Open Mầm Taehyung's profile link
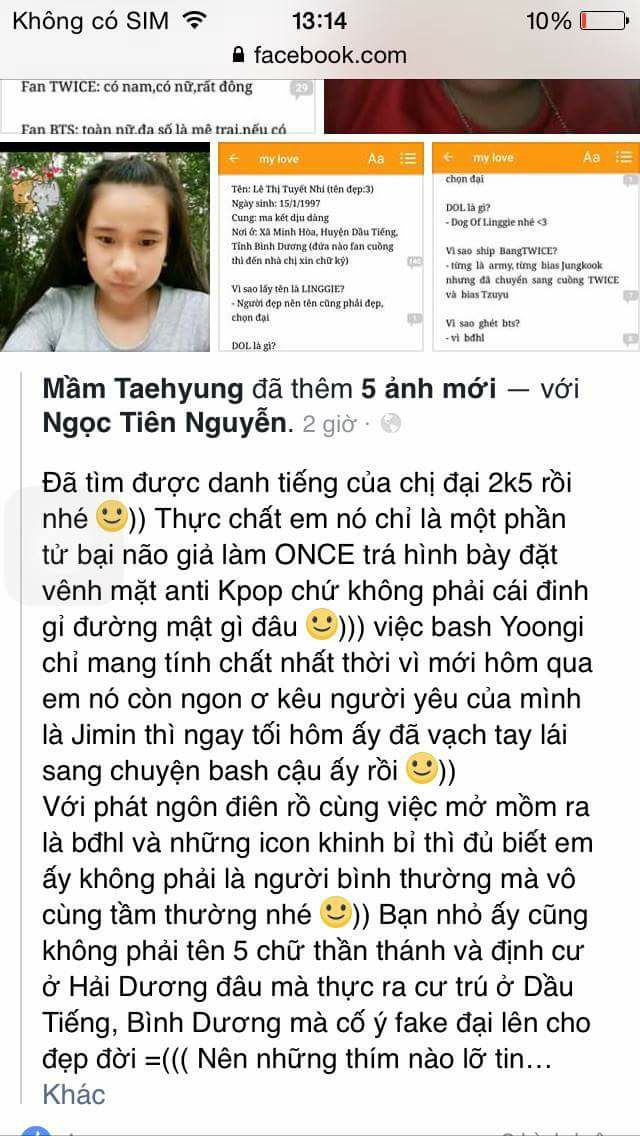640x1136 pixels. pos(142,389)
